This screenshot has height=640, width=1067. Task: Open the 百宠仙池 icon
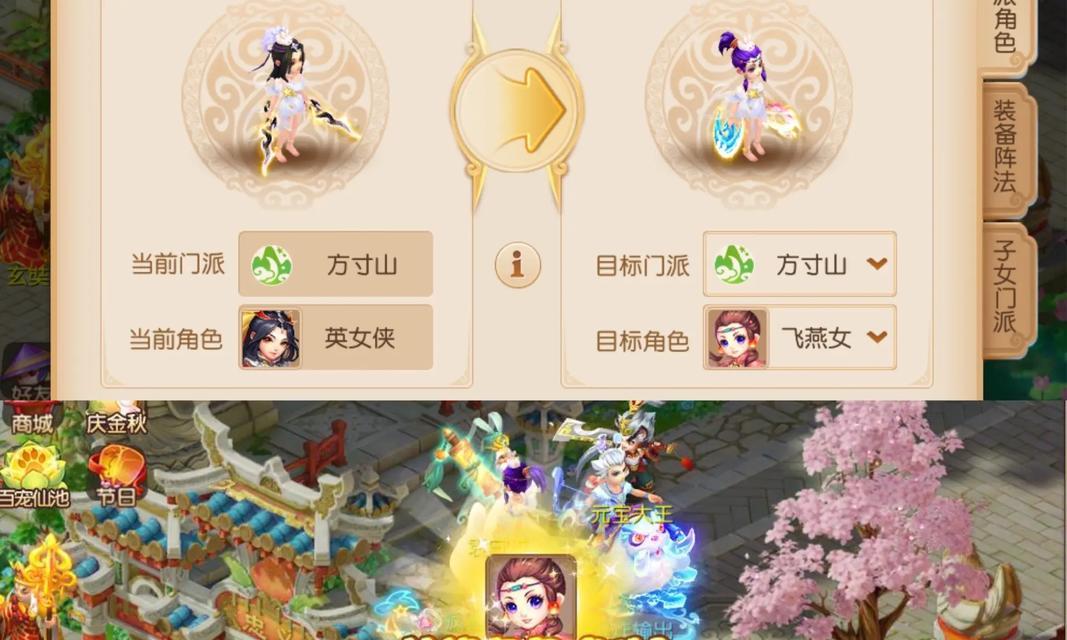coord(33,475)
